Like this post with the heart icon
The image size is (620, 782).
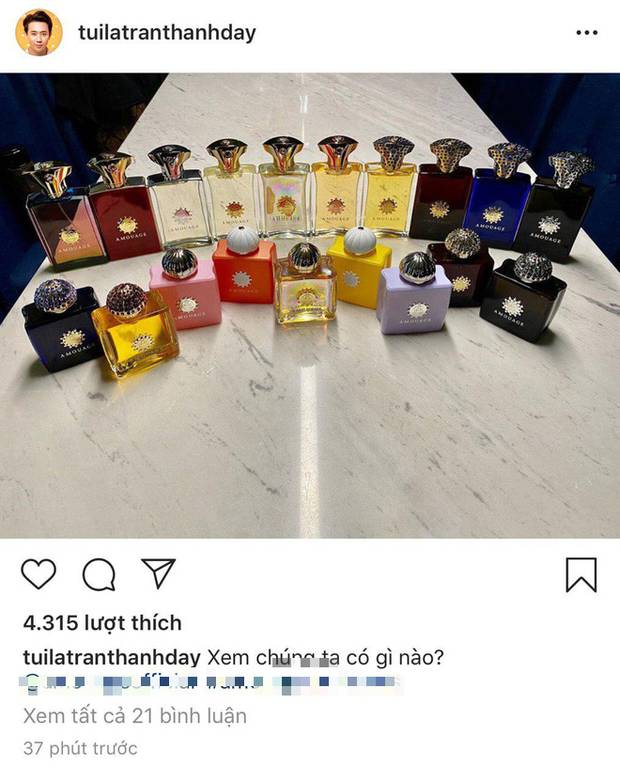[x=38, y=574]
